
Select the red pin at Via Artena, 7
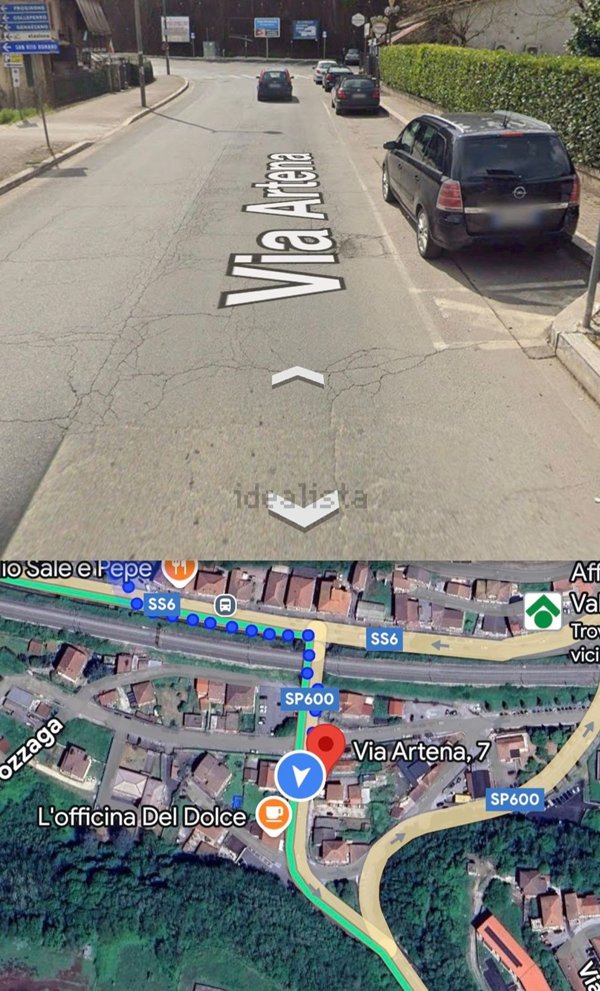325,745
